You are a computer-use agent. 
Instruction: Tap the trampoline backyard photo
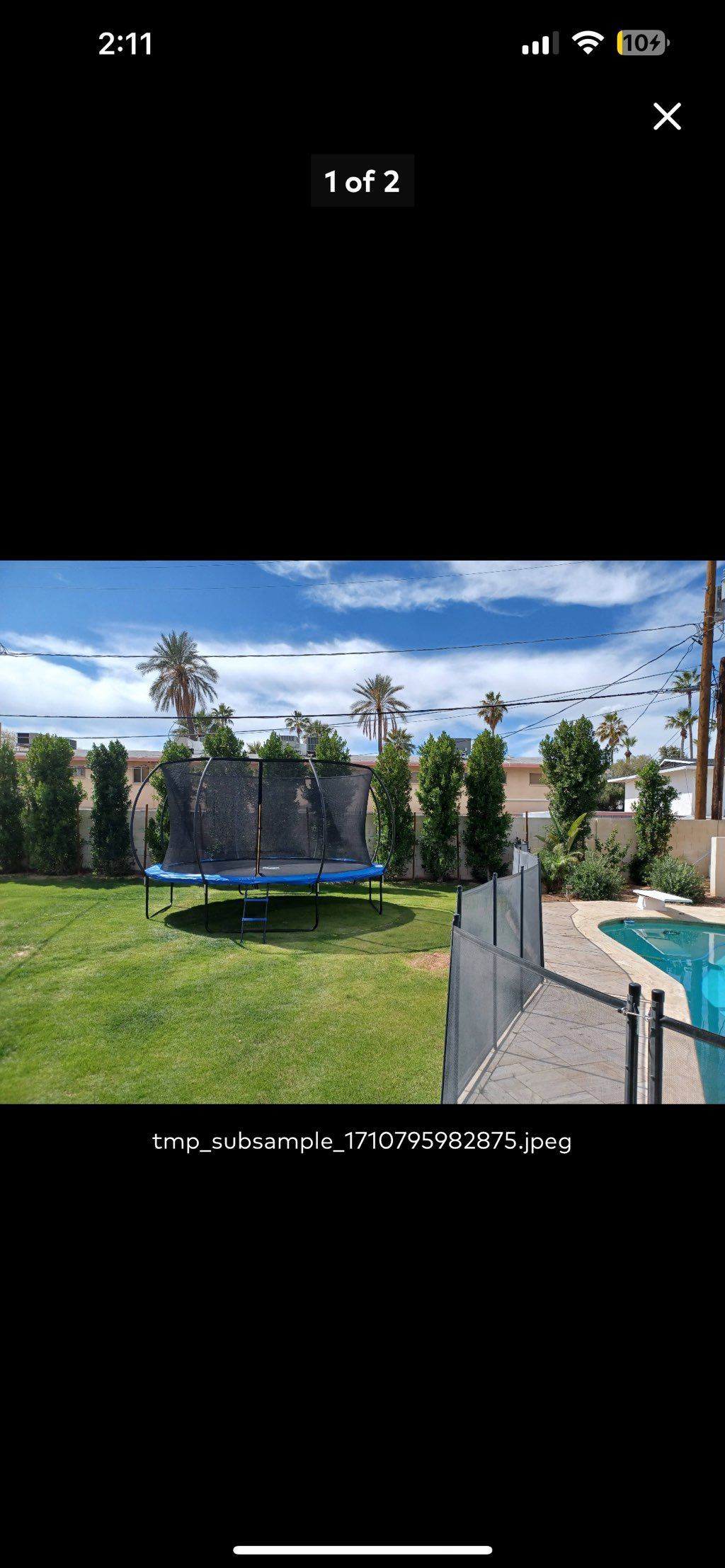(x=362, y=832)
